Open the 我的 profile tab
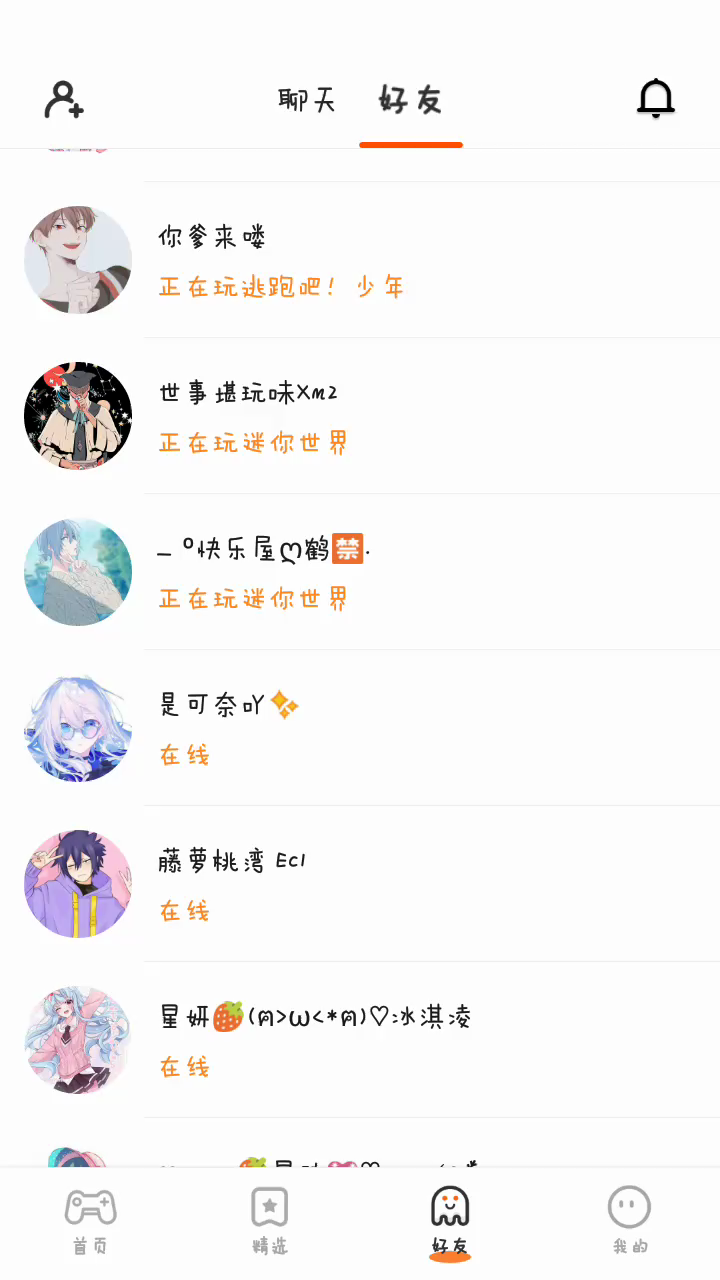Image resolution: width=720 pixels, height=1280 pixels. [x=630, y=1222]
